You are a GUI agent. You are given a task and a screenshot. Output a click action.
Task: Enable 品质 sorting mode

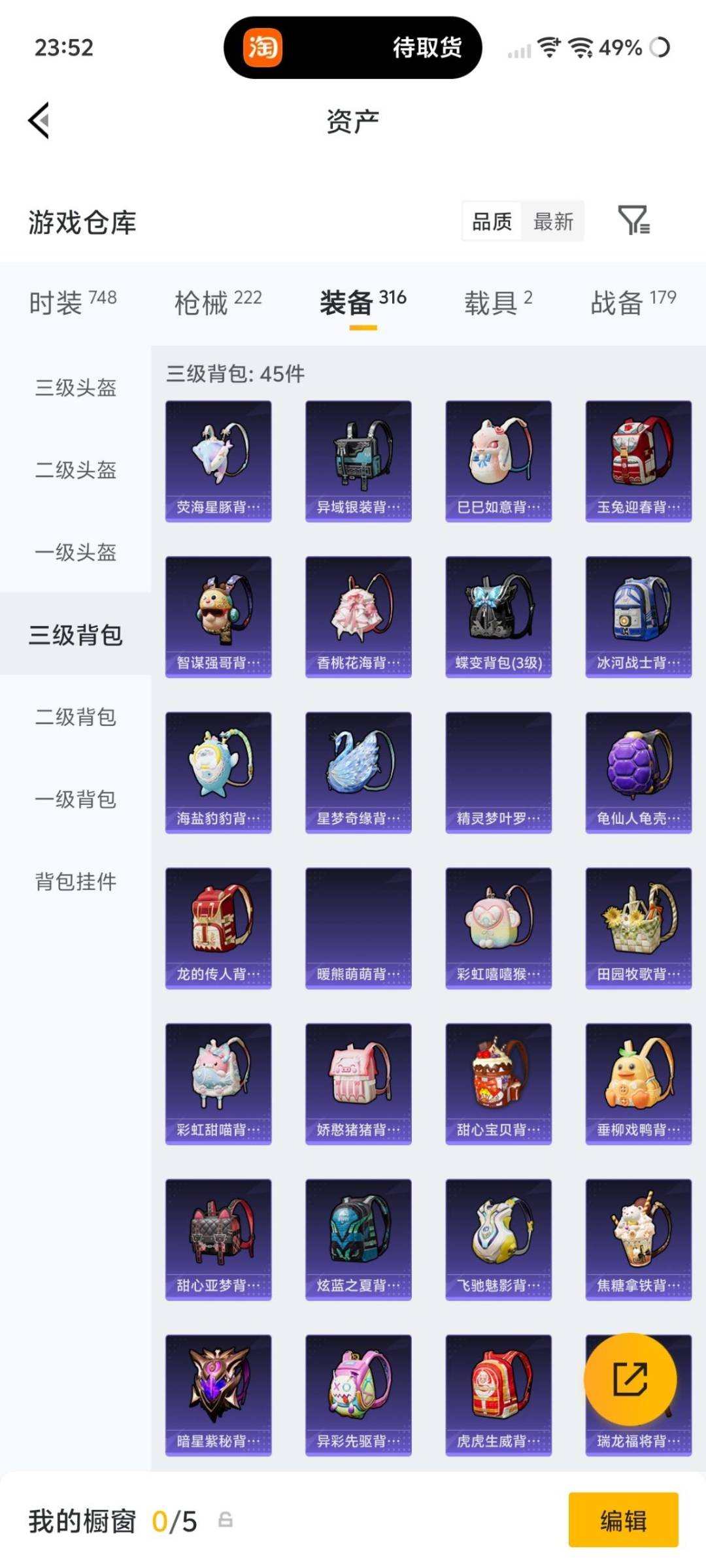click(x=493, y=221)
